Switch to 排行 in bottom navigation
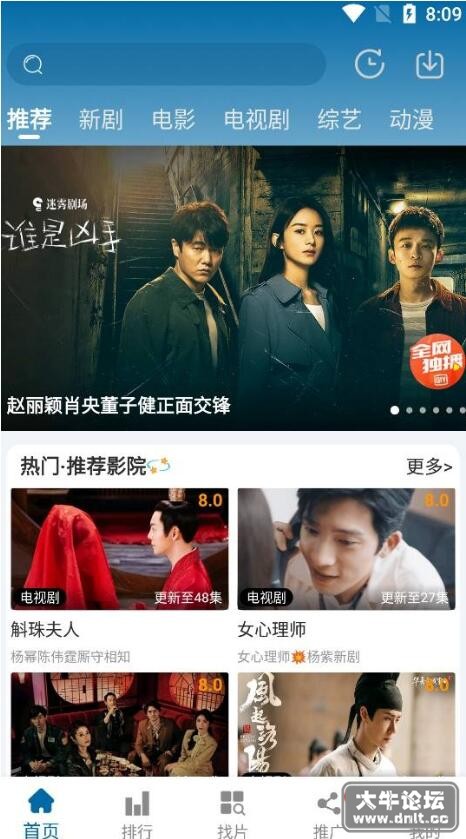 (x=137, y=814)
